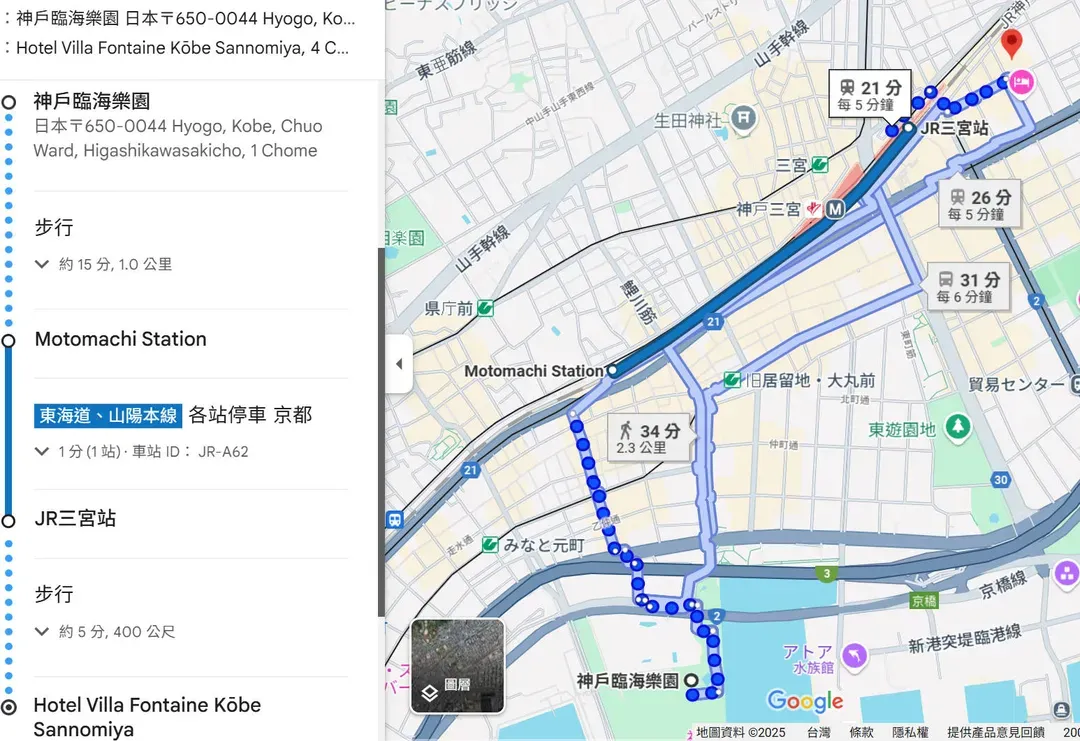
Task: Pick the 34-minute walking route
Action: click(x=648, y=439)
